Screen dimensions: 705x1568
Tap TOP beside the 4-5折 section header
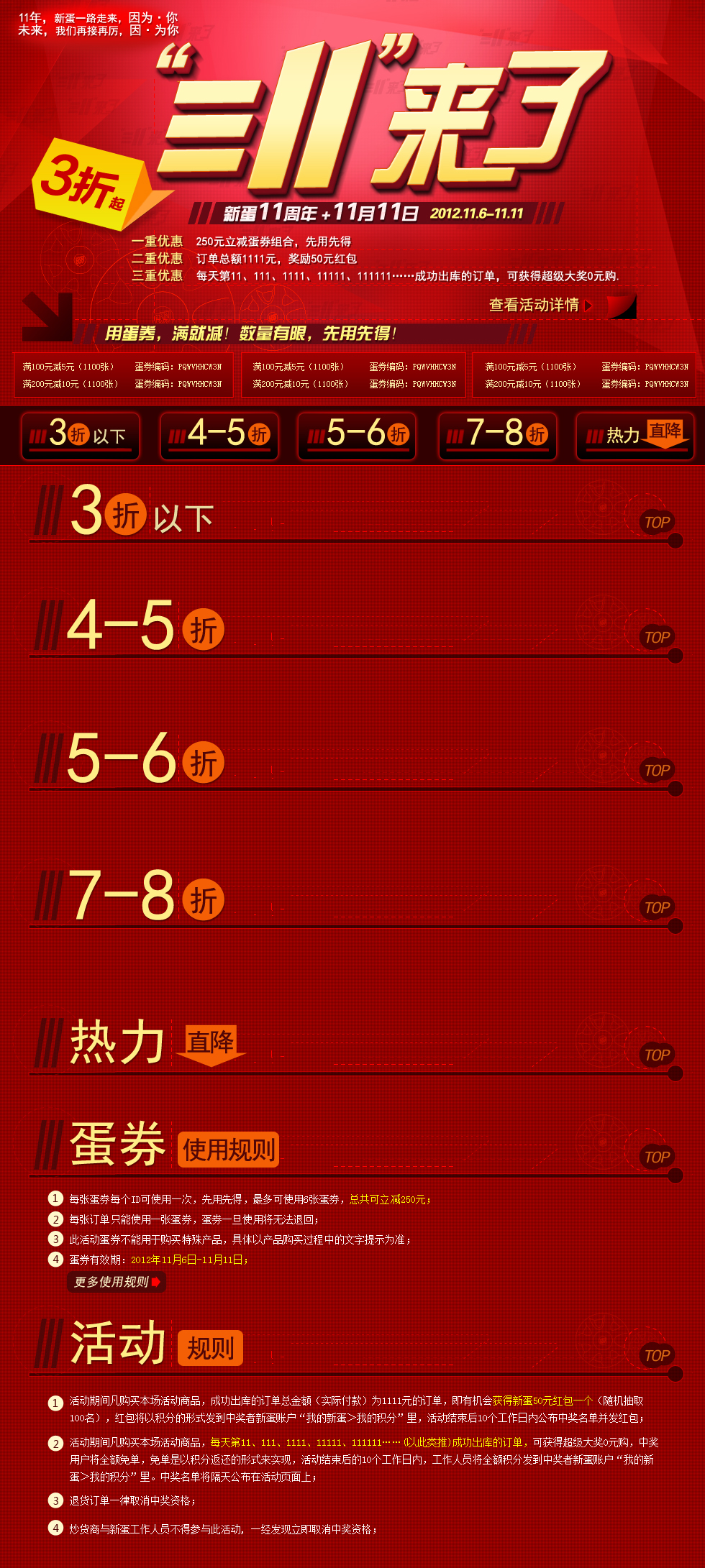tap(657, 638)
